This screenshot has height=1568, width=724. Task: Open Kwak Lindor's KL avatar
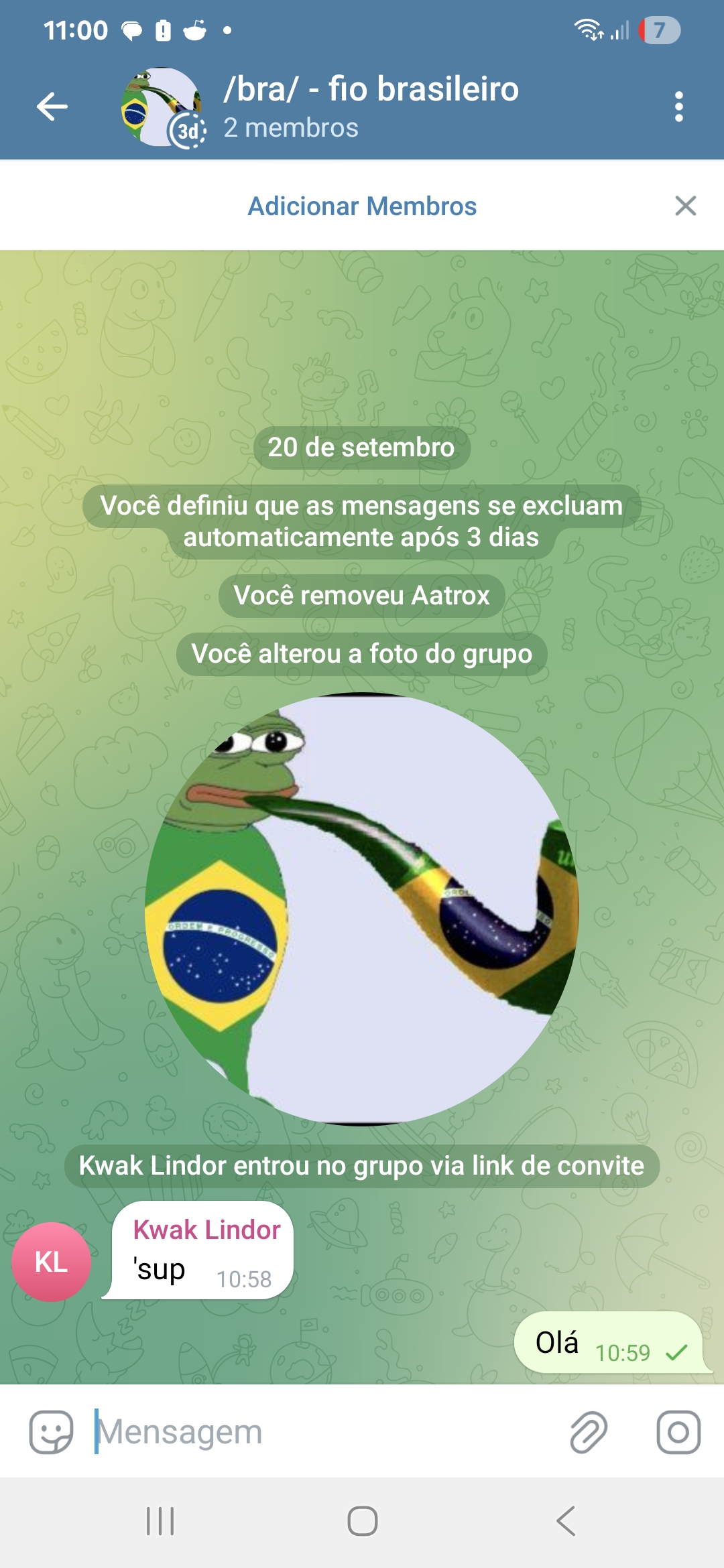click(x=51, y=1262)
